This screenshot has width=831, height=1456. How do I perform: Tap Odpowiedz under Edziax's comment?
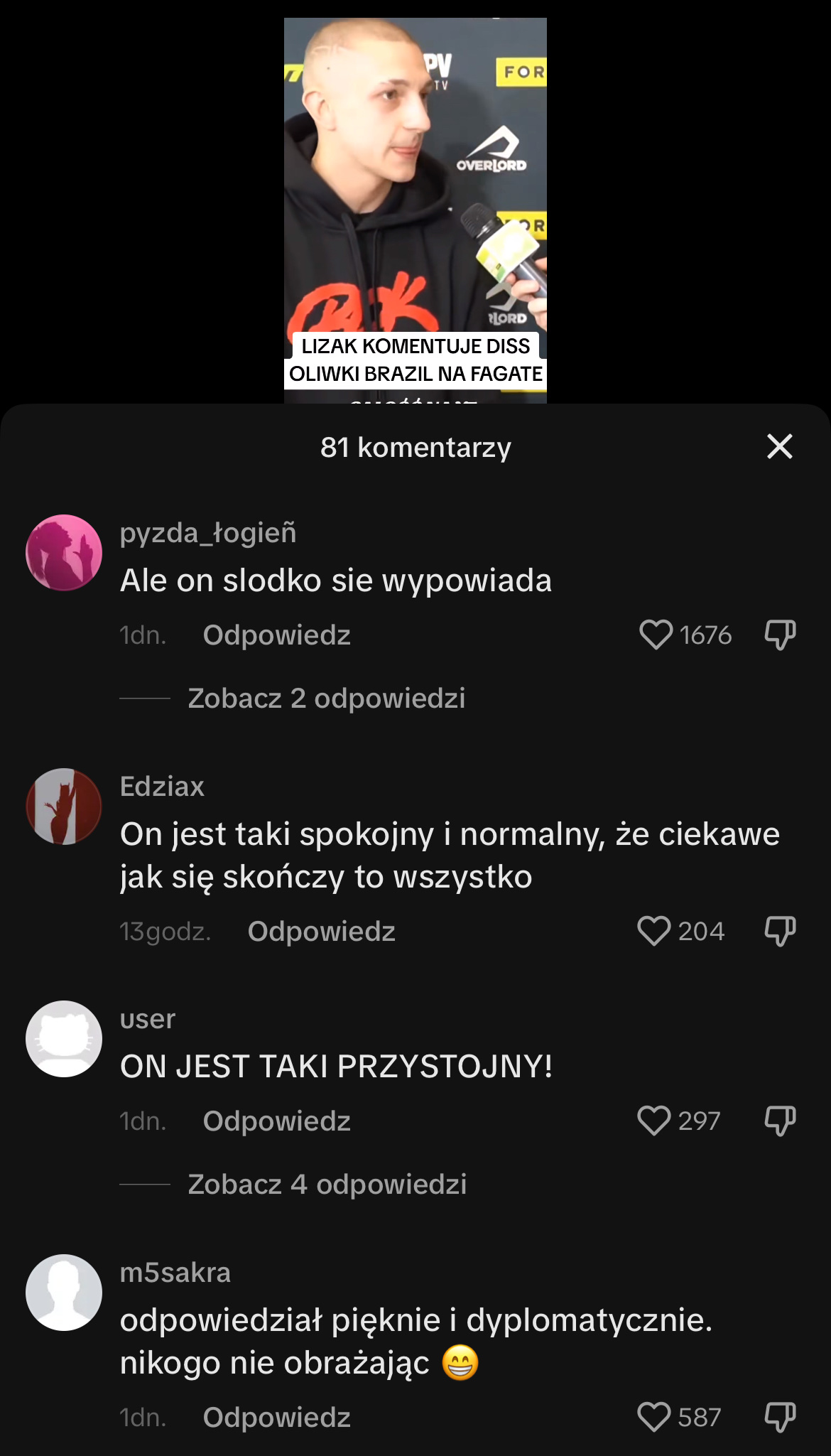[x=321, y=931]
